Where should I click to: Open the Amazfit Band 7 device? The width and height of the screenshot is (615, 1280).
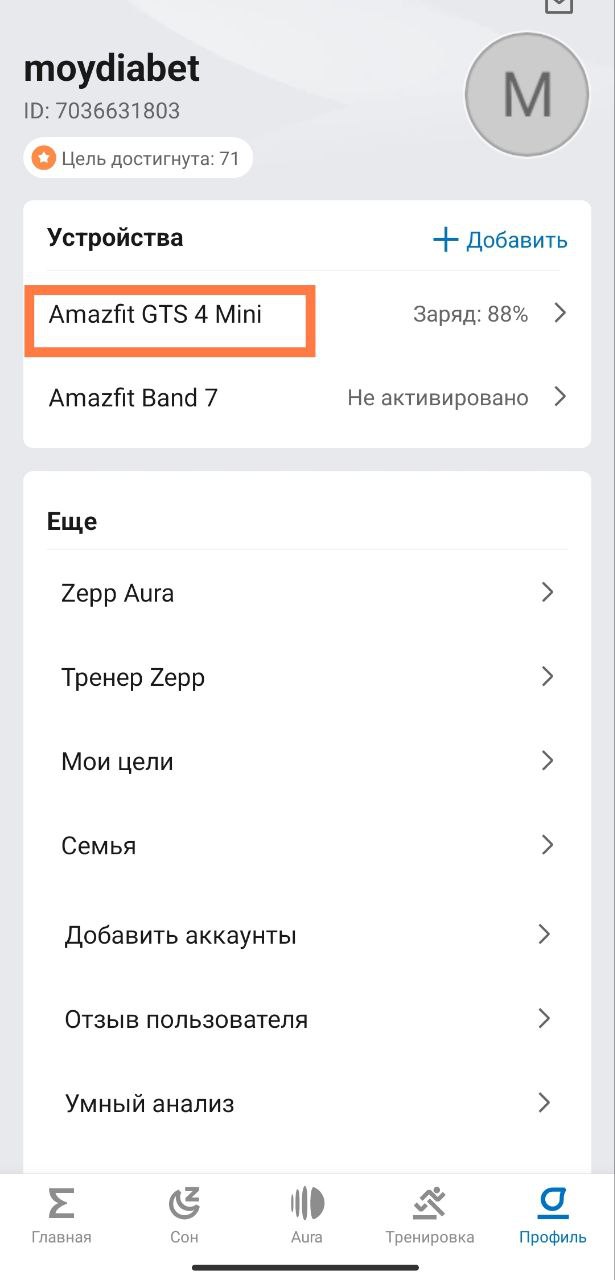pos(307,398)
